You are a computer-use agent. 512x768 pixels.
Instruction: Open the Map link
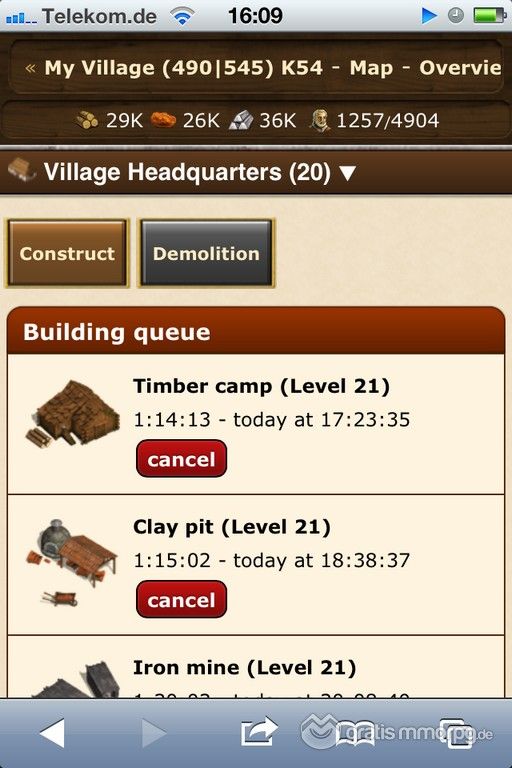[x=371, y=68]
